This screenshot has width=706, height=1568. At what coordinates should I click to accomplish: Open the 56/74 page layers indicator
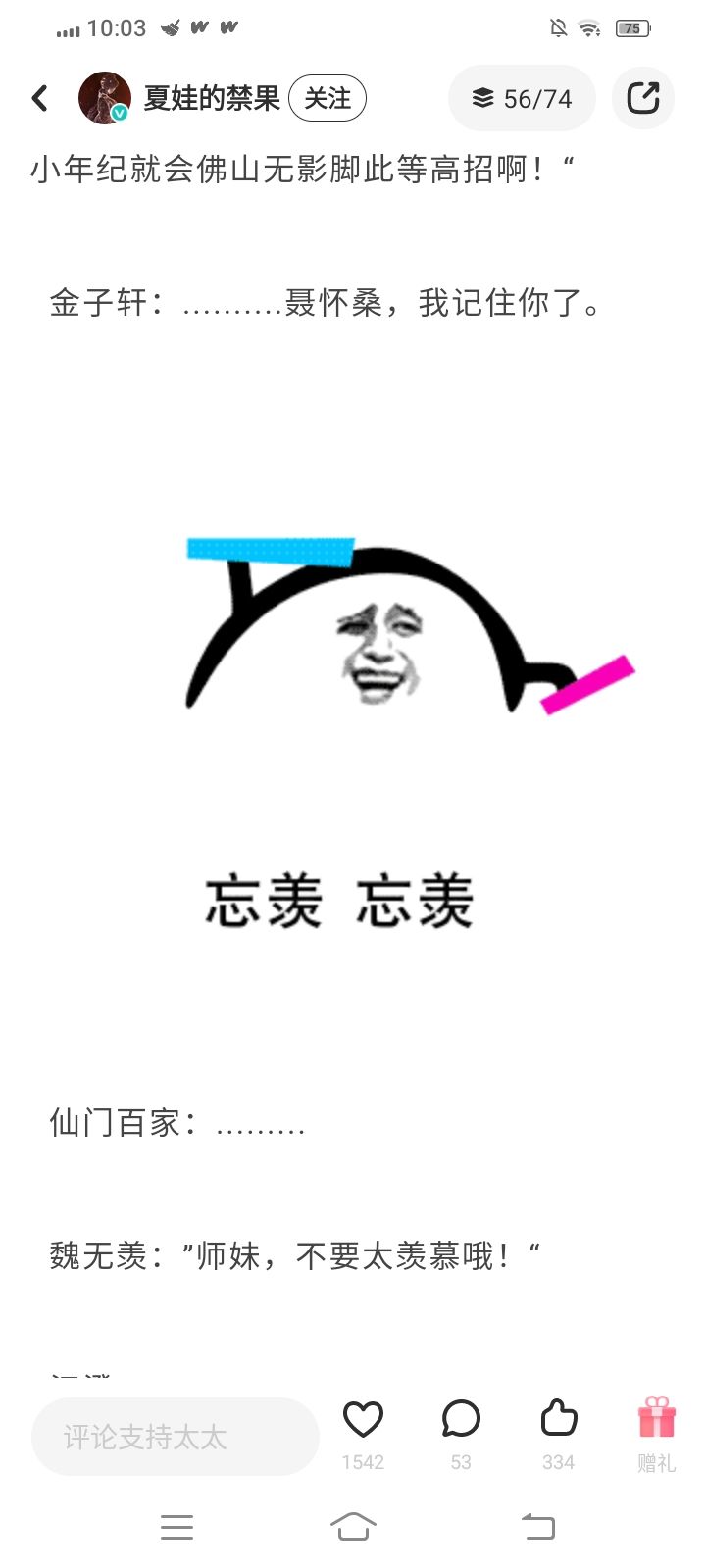(522, 98)
